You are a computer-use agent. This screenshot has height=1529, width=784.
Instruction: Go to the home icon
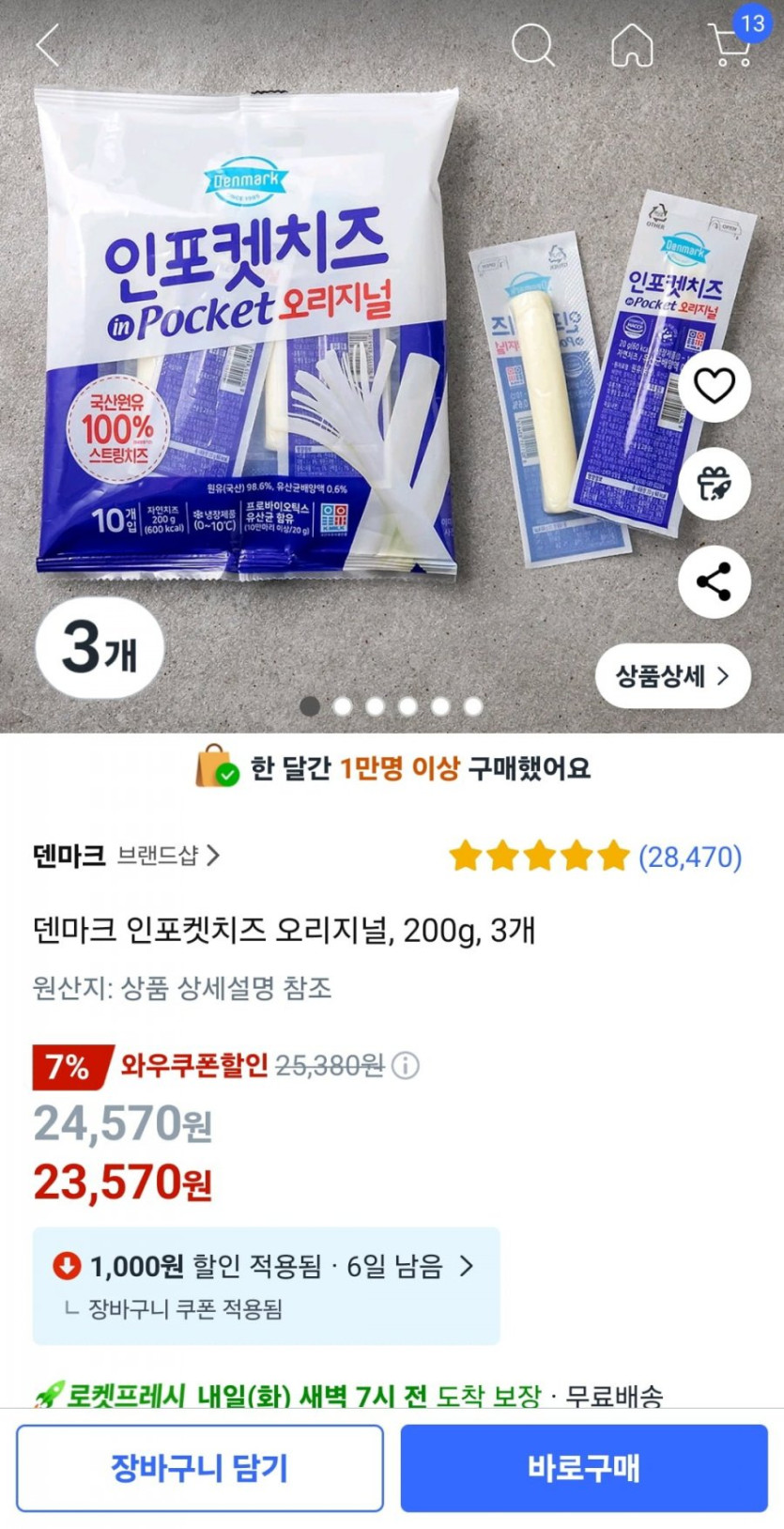632,44
